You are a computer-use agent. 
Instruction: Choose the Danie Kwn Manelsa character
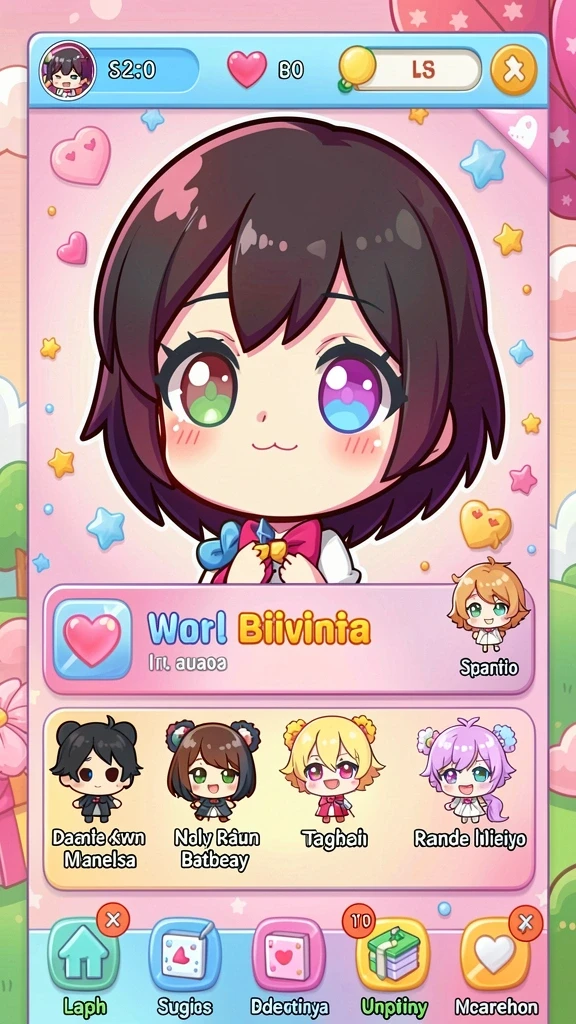[x=97, y=793]
